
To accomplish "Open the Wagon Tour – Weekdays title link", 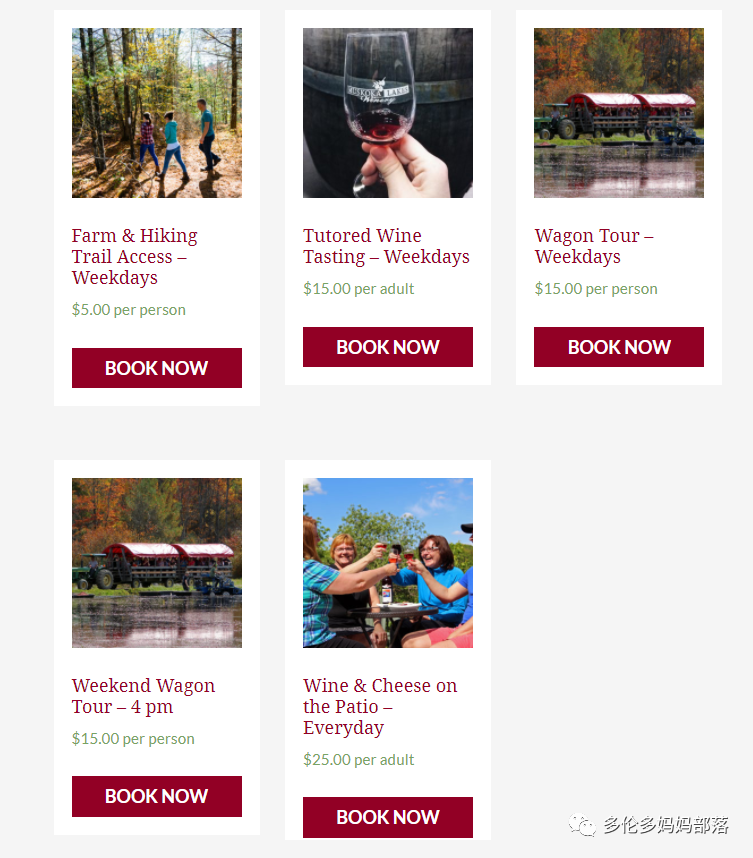I will [593, 246].
